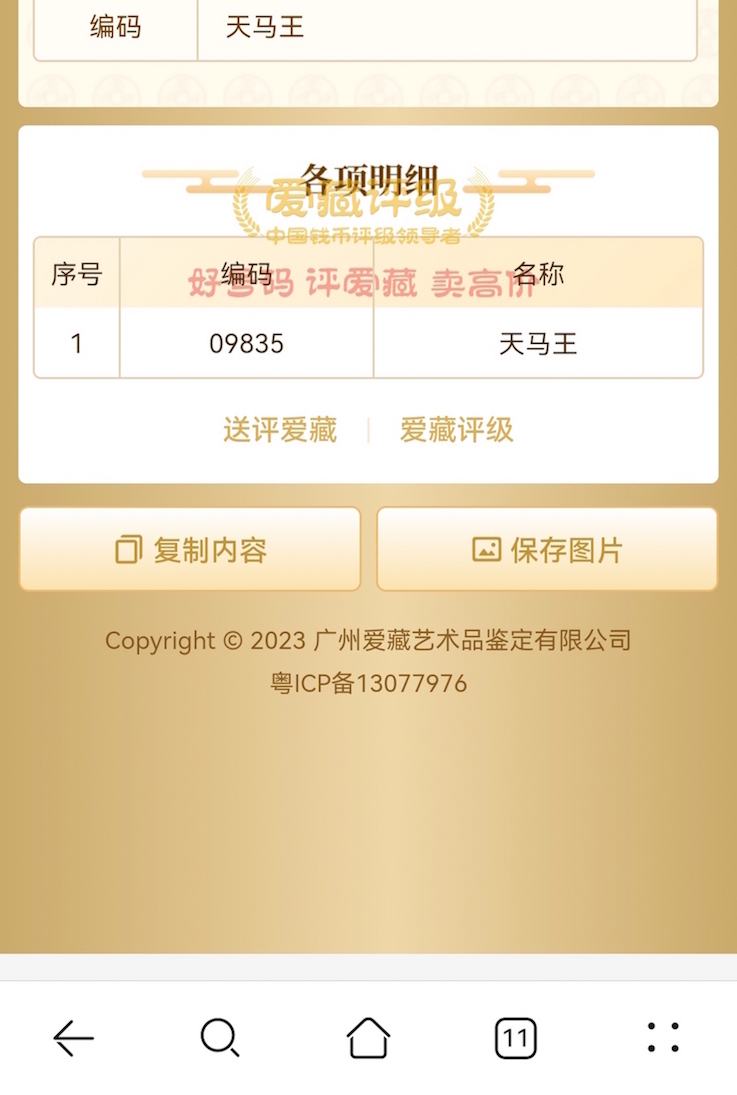Open the browser more-options dots menu
This screenshot has width=737, height=1095.
pos(662,1040)
